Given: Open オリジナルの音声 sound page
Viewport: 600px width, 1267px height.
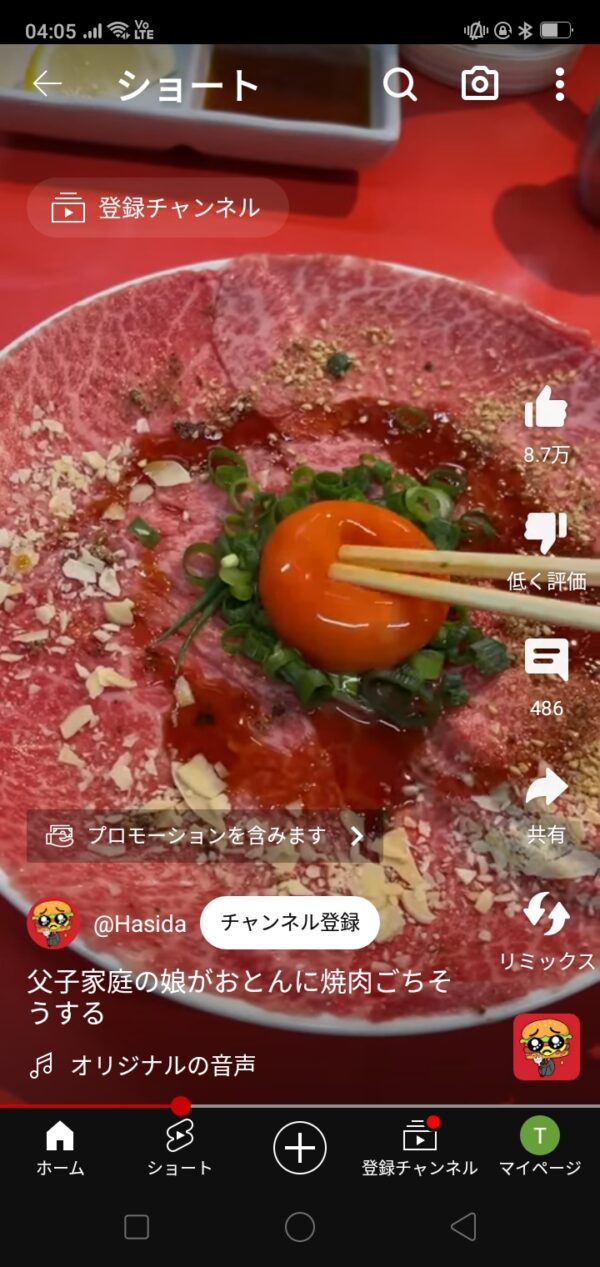Looking at the screenshot, I should pyautogui.click(x=162, y=1066).
